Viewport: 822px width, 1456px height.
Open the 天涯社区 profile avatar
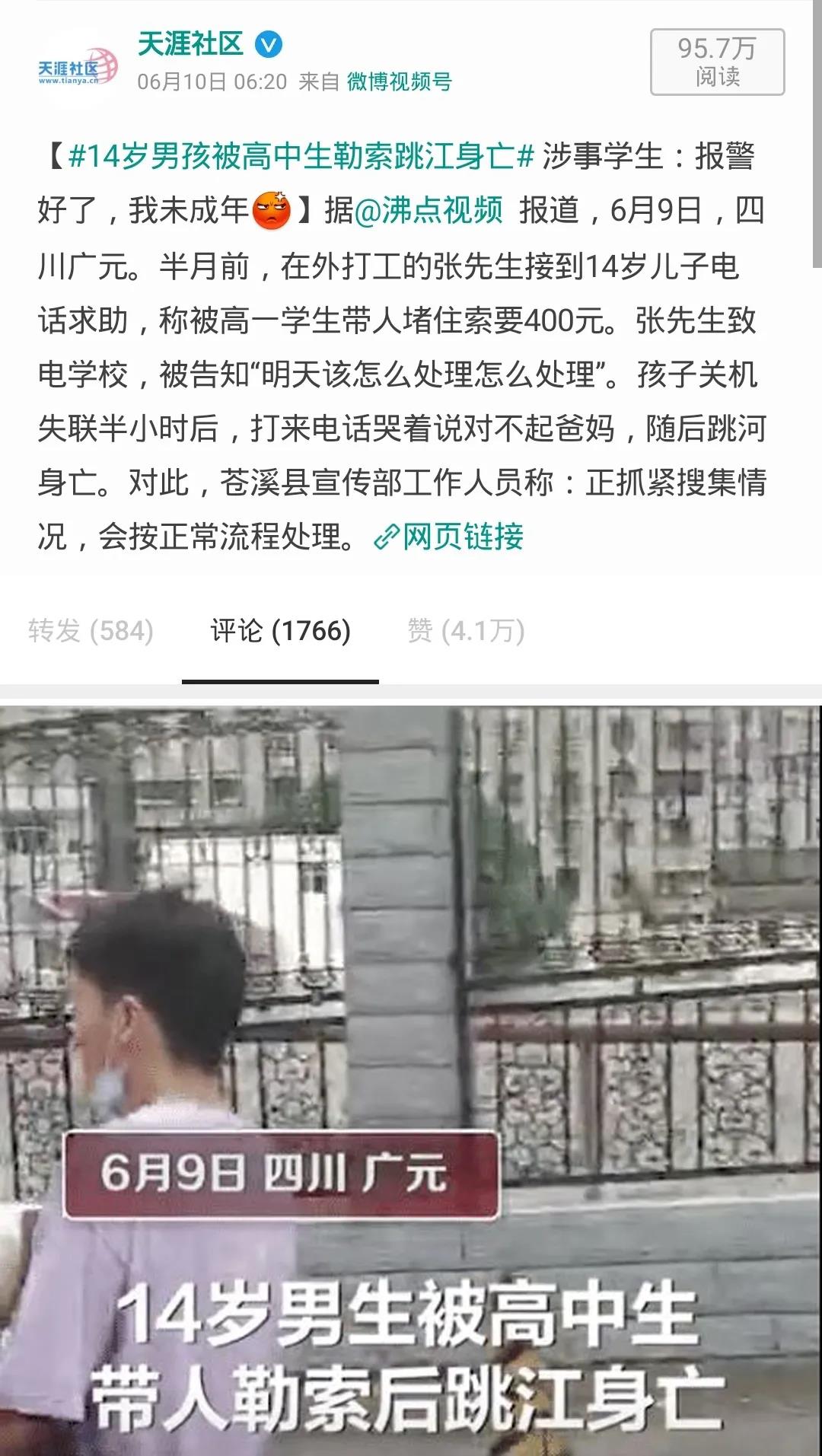(77, 68)
